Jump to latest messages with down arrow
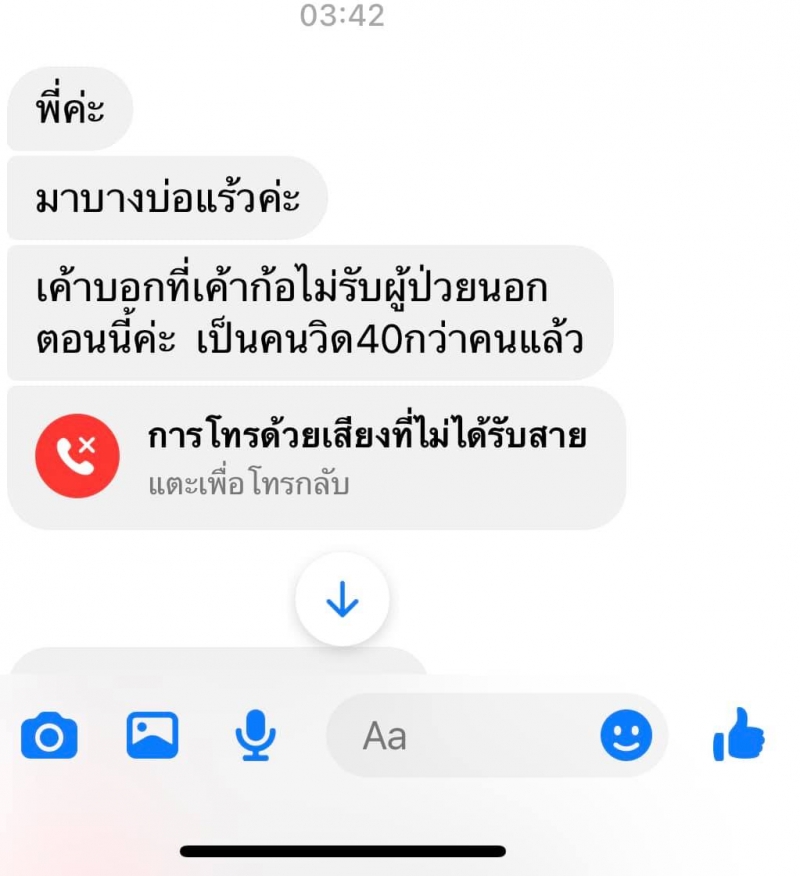Screen dimensions: 800x876 (342, 599)
